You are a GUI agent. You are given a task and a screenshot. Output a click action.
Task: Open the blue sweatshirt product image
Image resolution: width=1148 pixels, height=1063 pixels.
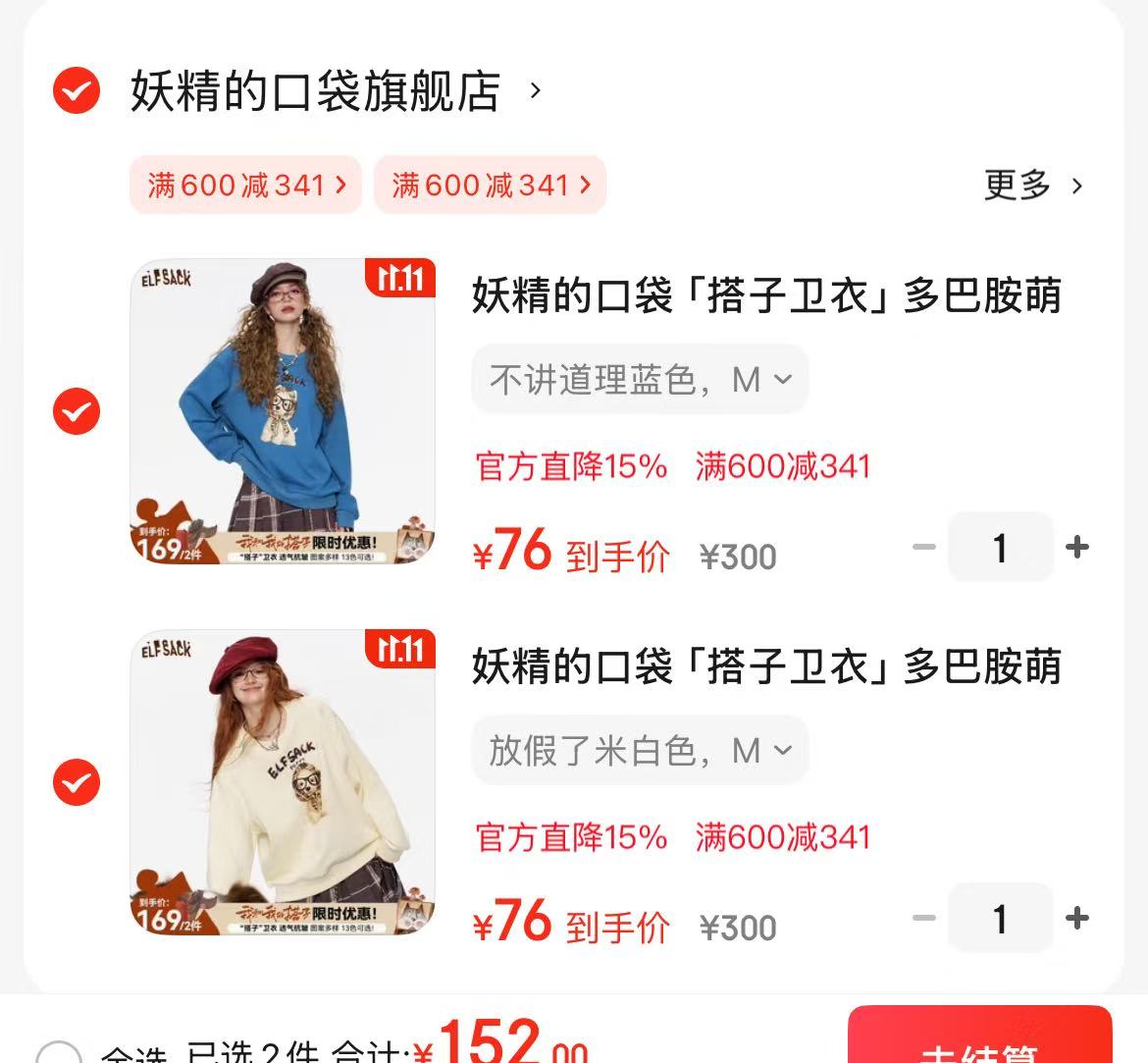tap(283, 411)
